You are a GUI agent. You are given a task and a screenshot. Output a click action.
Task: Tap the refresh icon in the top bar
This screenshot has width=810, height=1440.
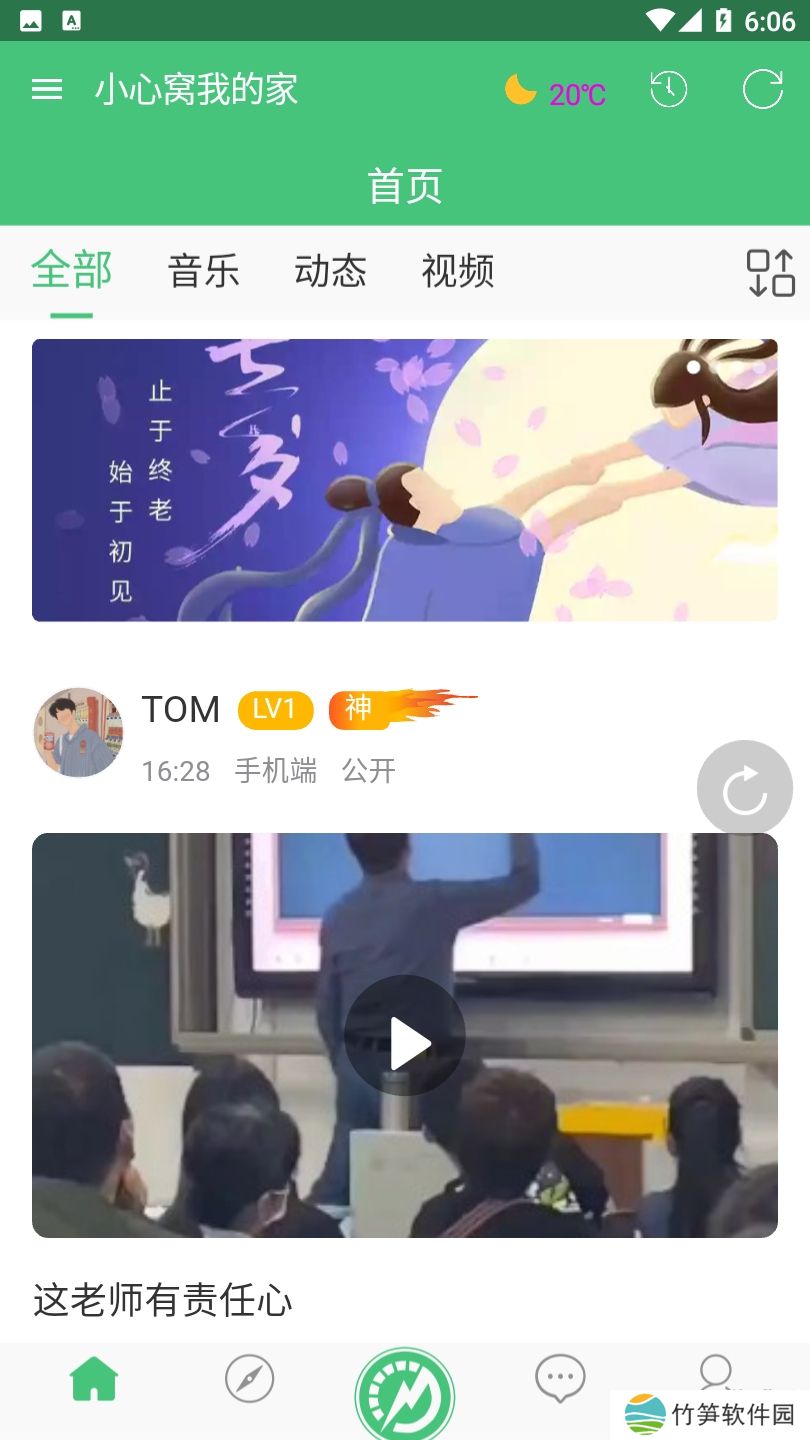click(762, 90)
